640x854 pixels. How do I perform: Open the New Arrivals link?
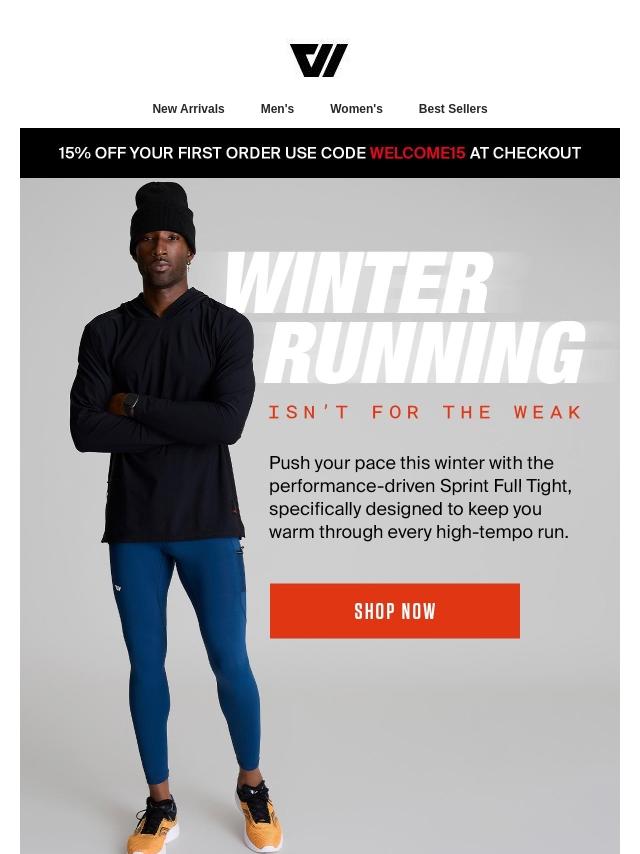tap(188, 109)
